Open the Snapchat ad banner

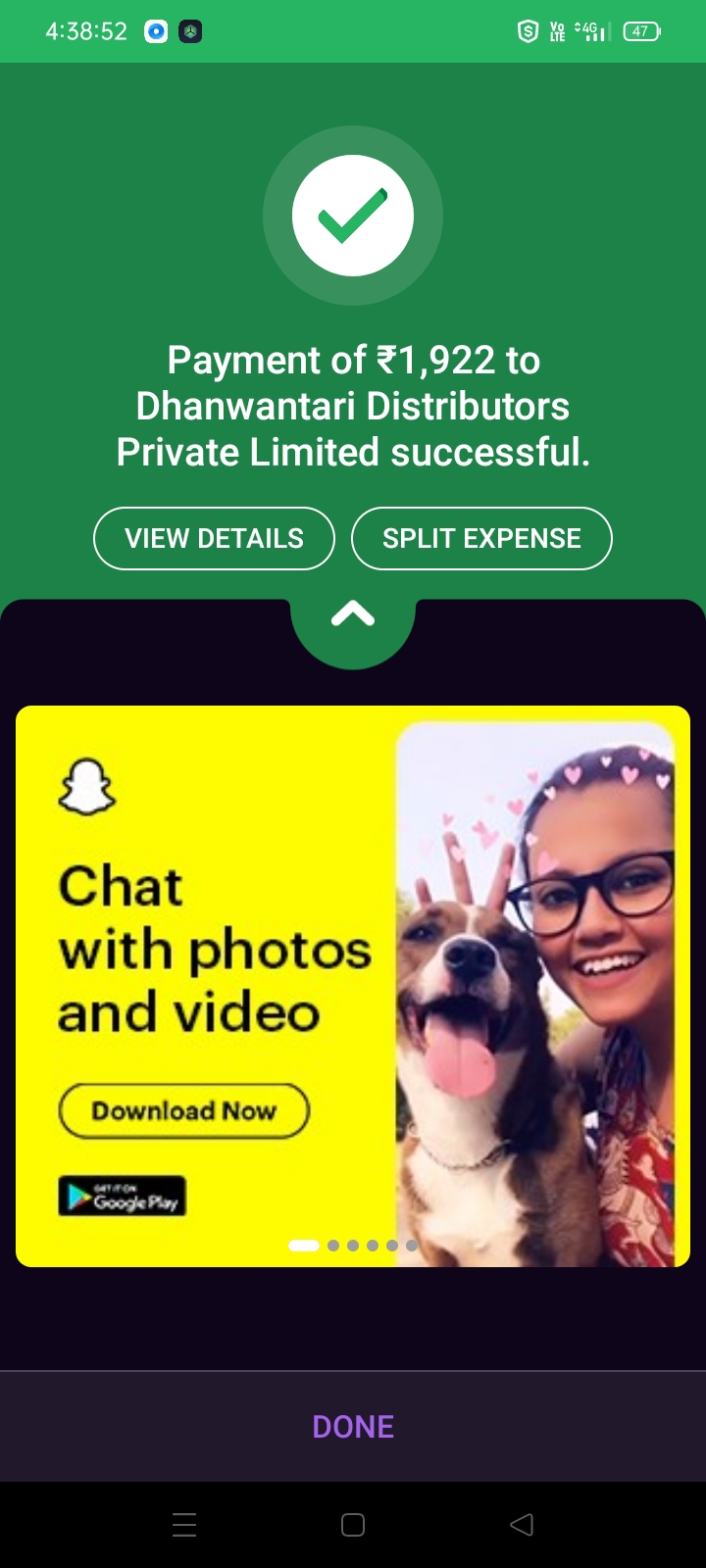tap(353, 986)
